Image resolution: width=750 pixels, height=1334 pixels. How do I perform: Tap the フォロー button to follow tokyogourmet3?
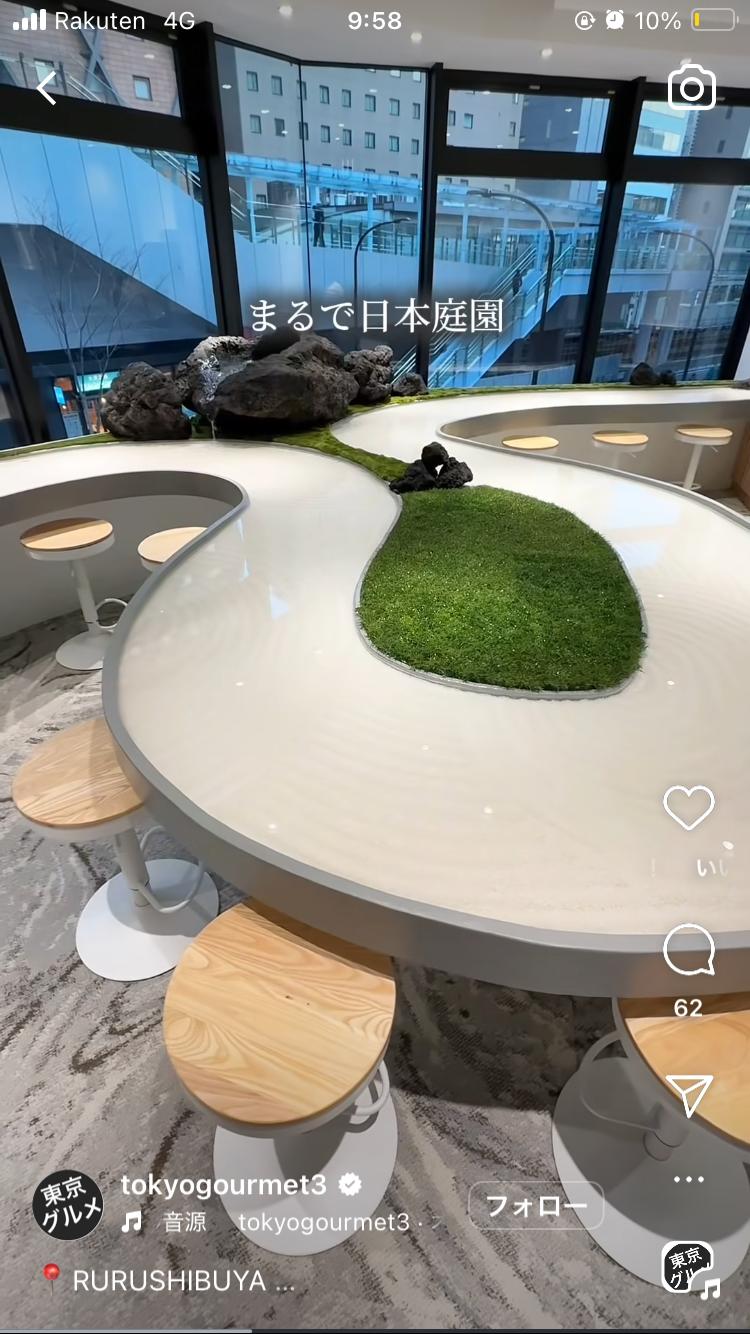(536, 1206)
